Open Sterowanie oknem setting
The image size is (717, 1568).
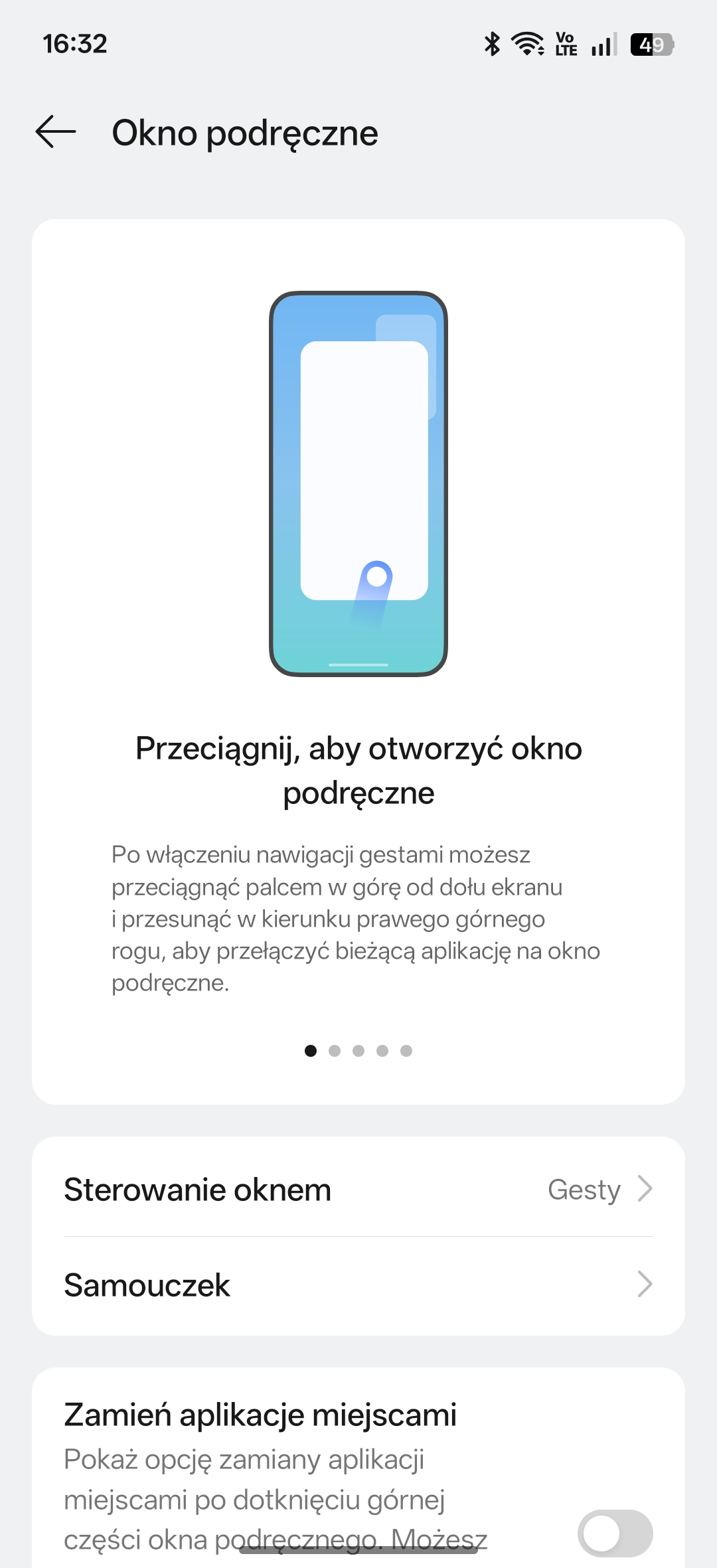pyautogui.click(x=358, y=1189)
